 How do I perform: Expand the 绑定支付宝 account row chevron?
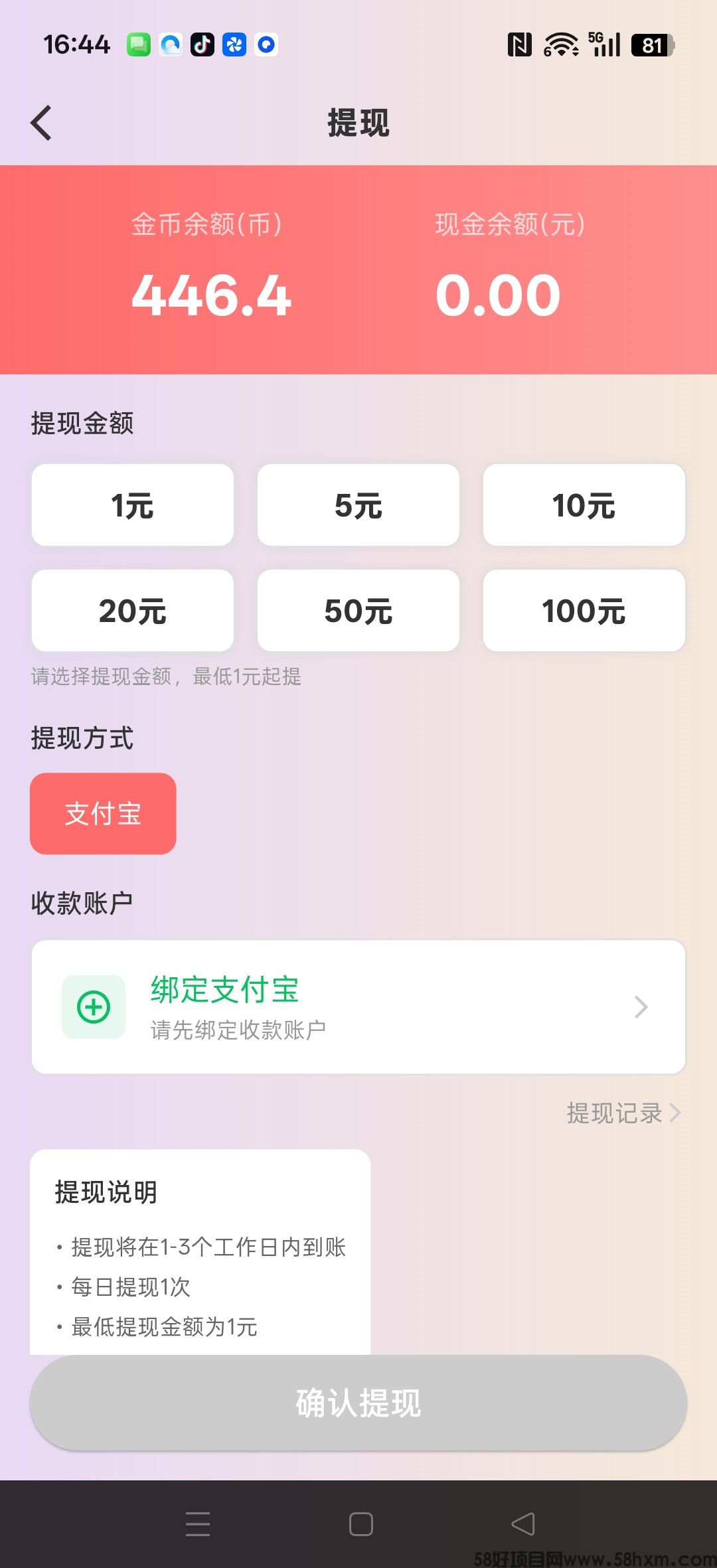(640, 1006)
